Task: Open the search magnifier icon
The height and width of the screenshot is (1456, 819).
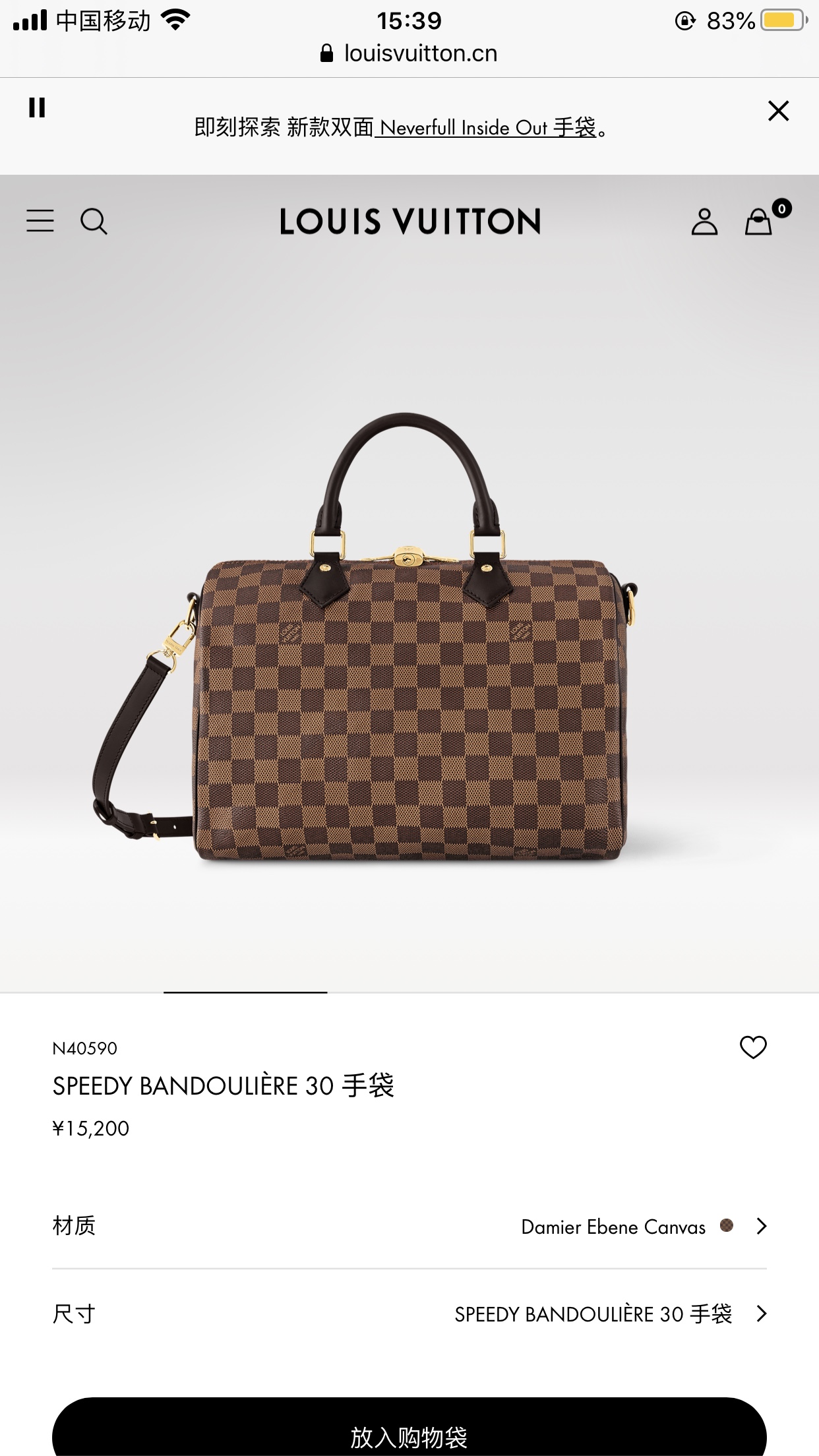Action: point(94,222)
